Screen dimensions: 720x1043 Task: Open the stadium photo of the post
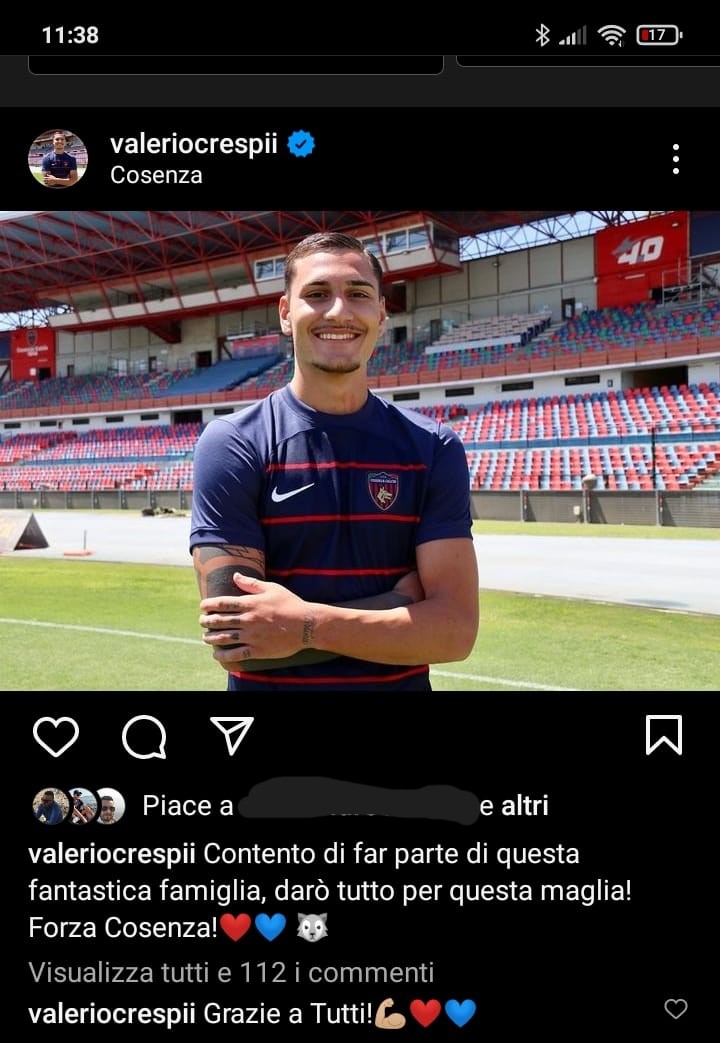pos(360,450)
